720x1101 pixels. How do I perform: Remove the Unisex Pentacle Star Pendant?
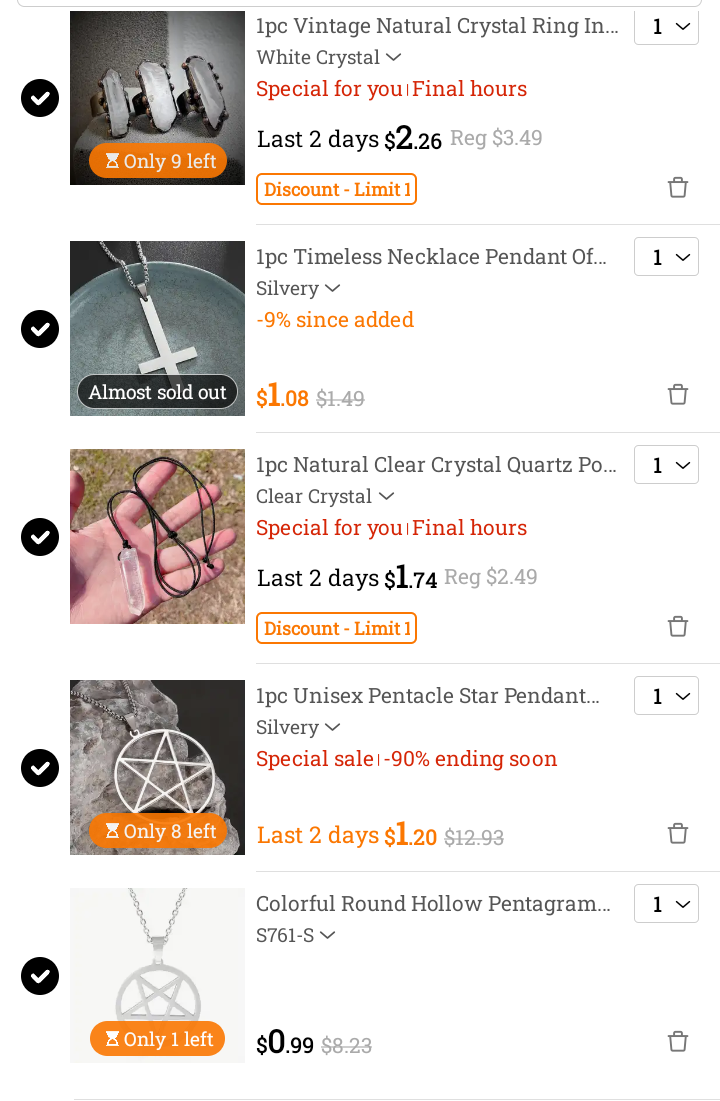(x=678, y=834)
